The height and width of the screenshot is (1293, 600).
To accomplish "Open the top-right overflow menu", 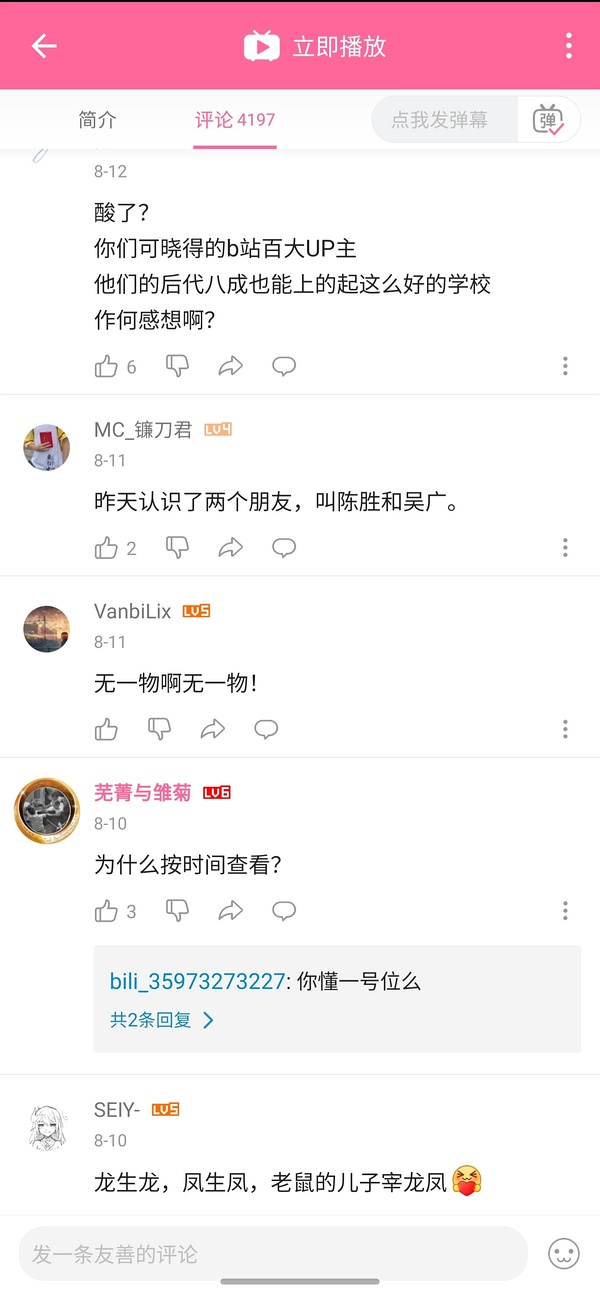I will tap(568, 46).
